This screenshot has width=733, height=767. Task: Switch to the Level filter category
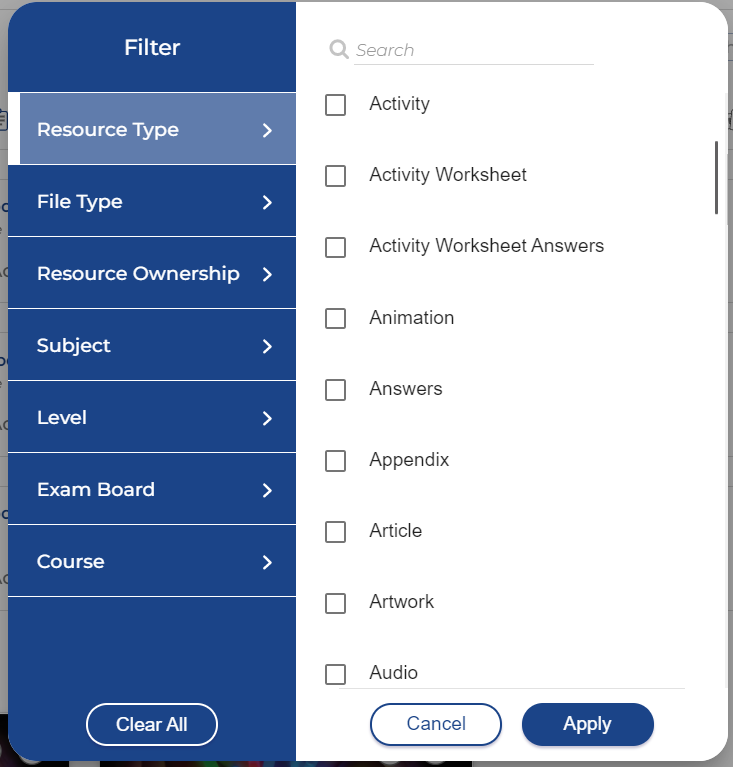click(x=152, y=417)
